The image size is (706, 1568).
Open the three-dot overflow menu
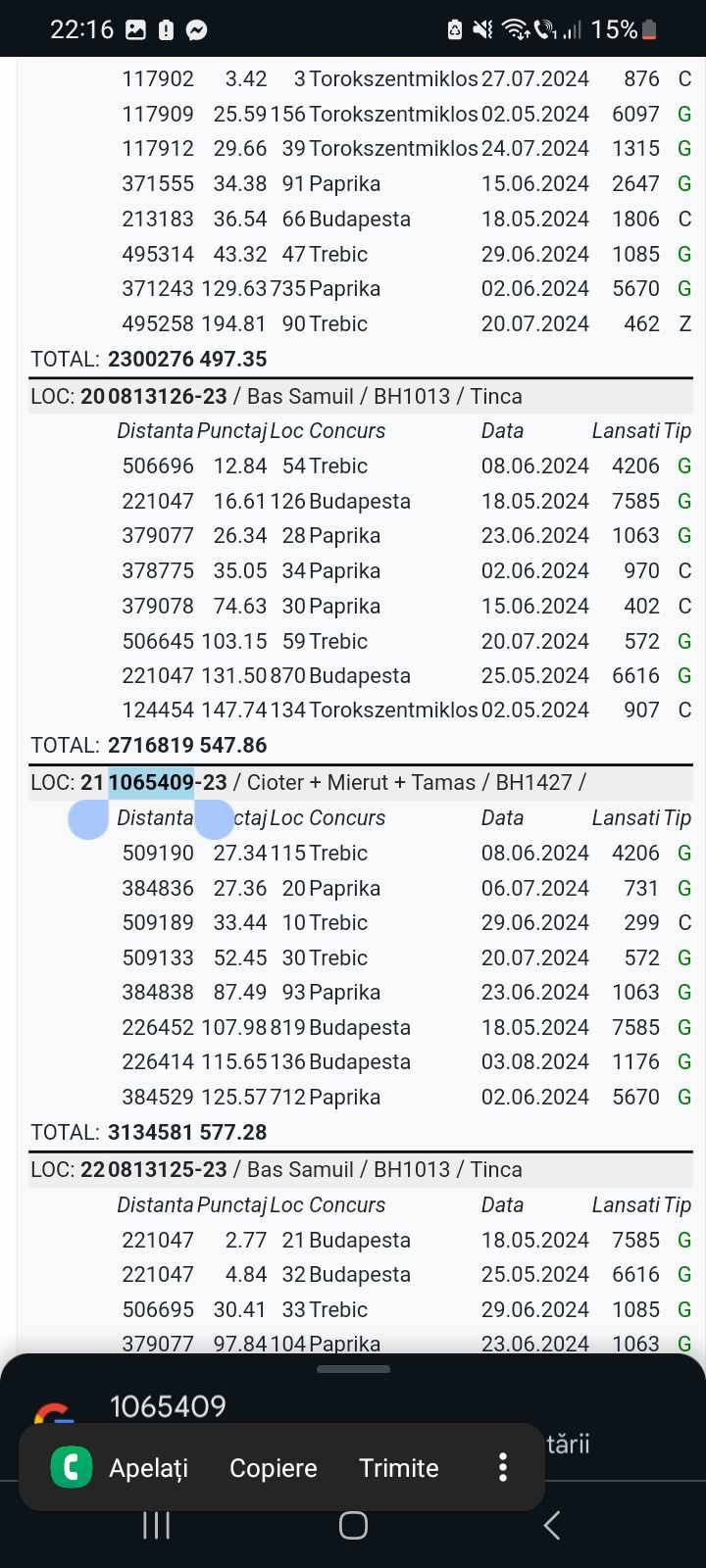[503, 1467]
